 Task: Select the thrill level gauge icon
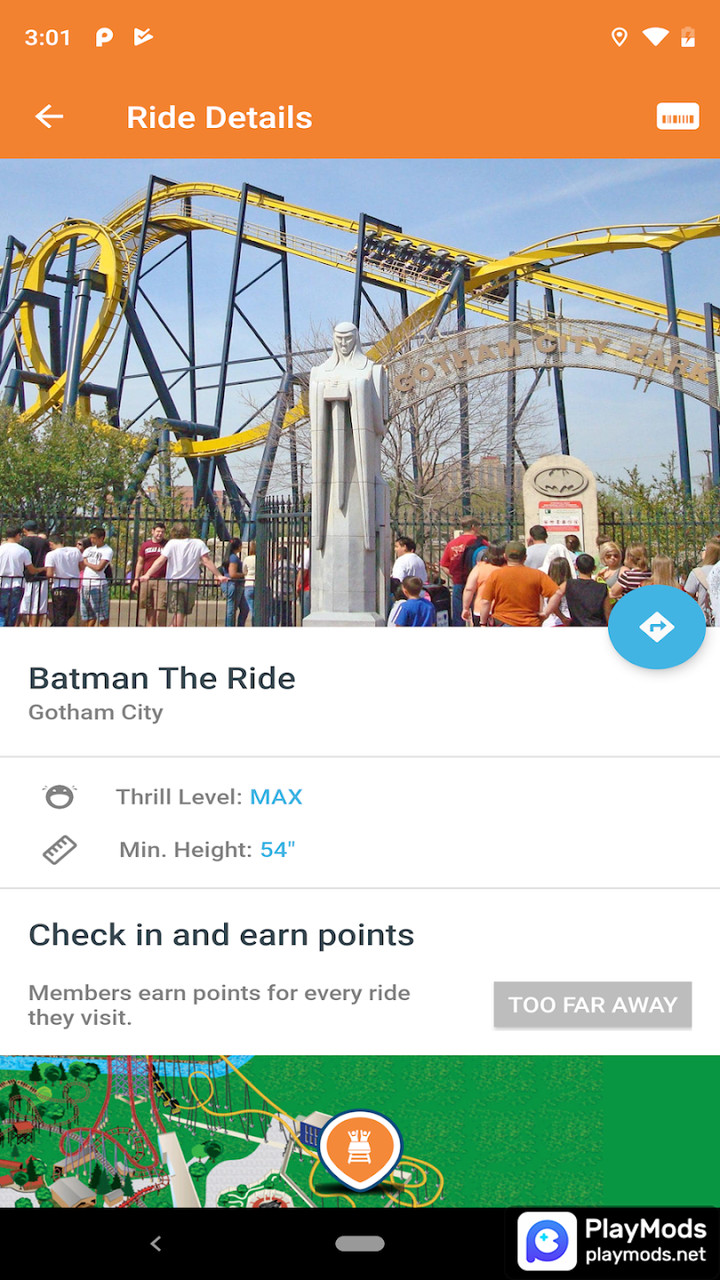pos(60,796)
